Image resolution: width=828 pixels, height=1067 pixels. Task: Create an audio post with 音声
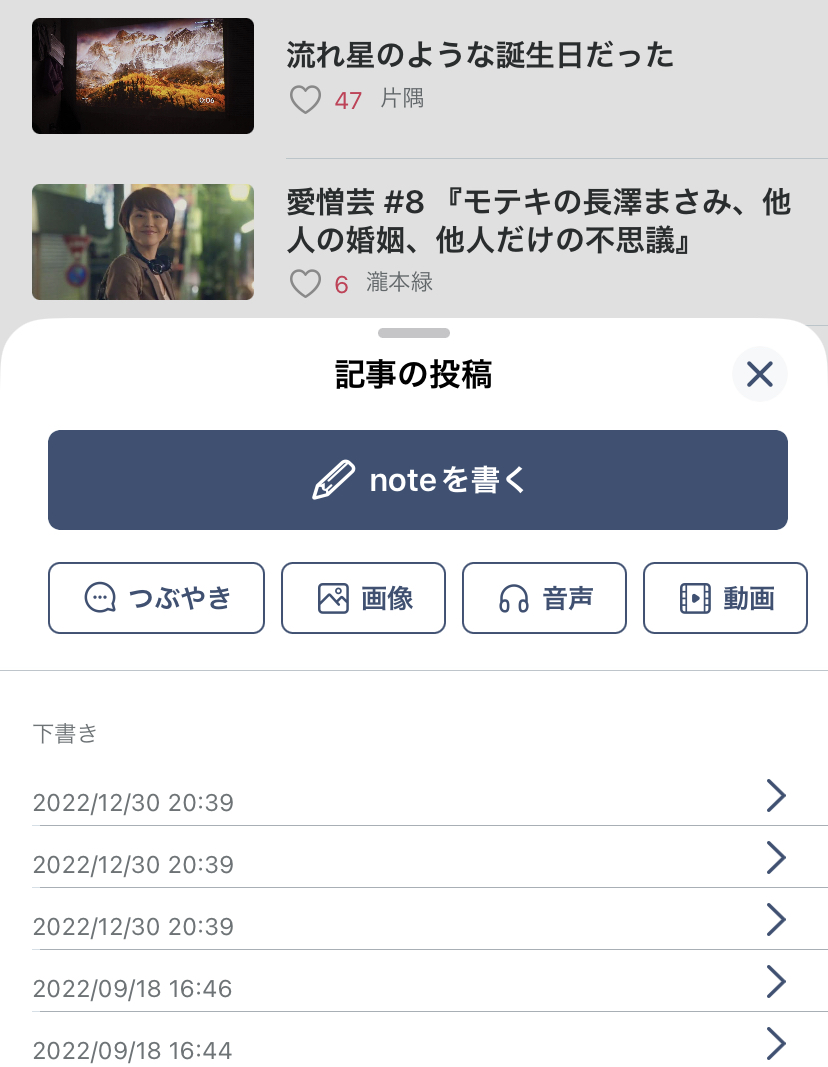click(544, 598)
